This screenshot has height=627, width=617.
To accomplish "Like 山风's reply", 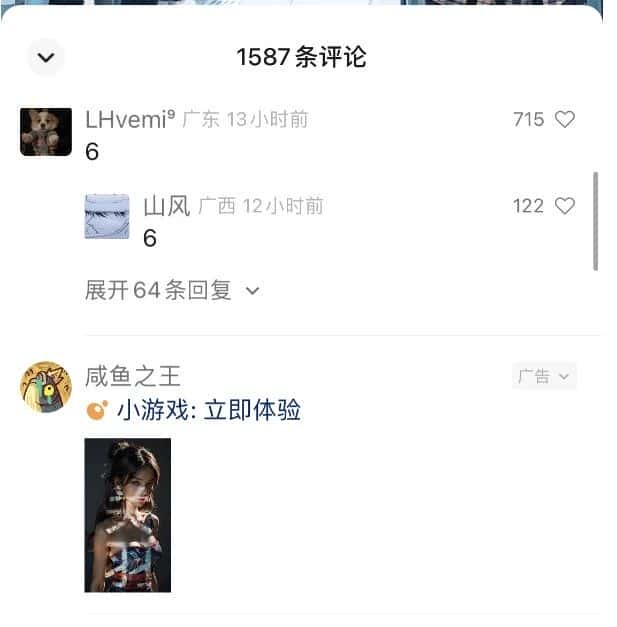I will (564, 206).
